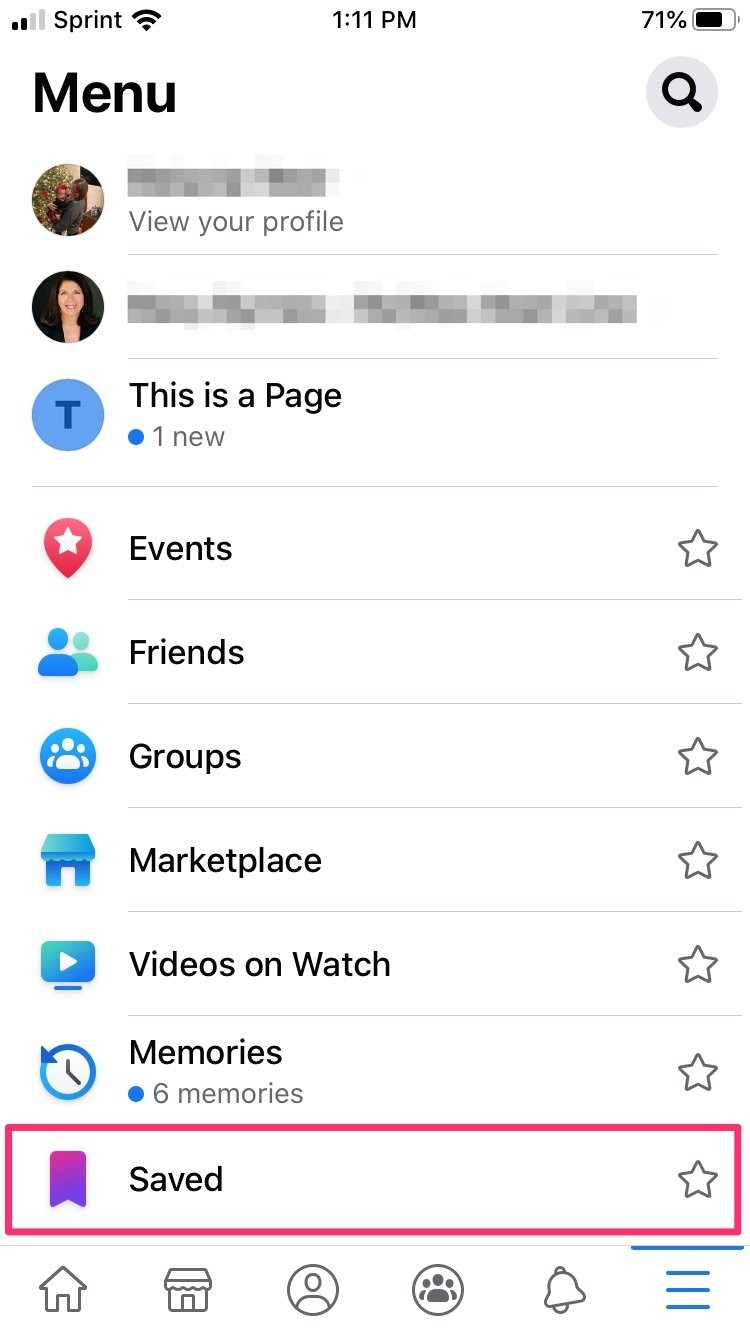Screen dimensions: 750x1334
Task: Switch to the Marketplace tab at bottom
Action: 187,1289
